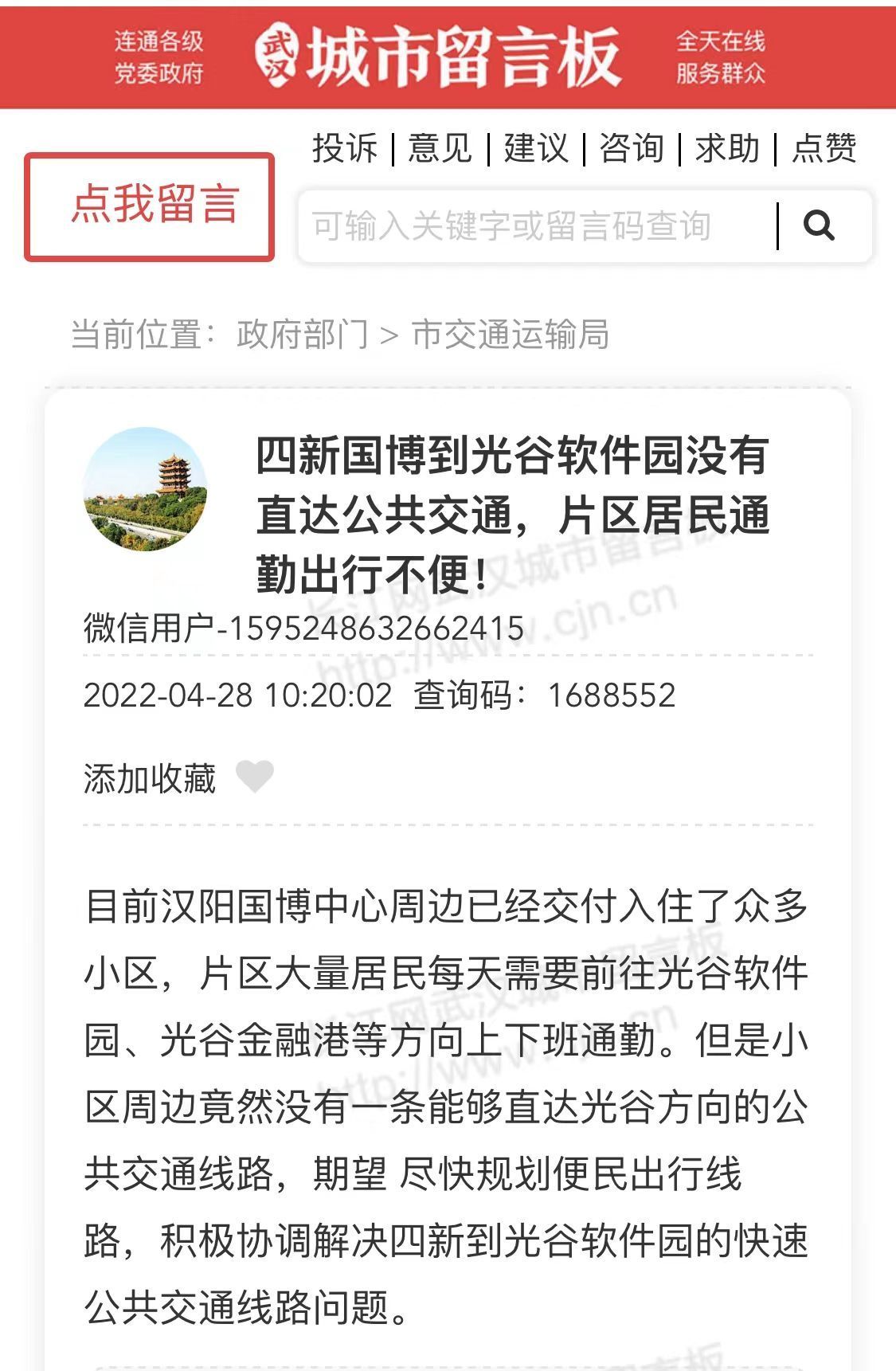Open 市交通运输局 in the breadcrumb

[x=511, y=335]
